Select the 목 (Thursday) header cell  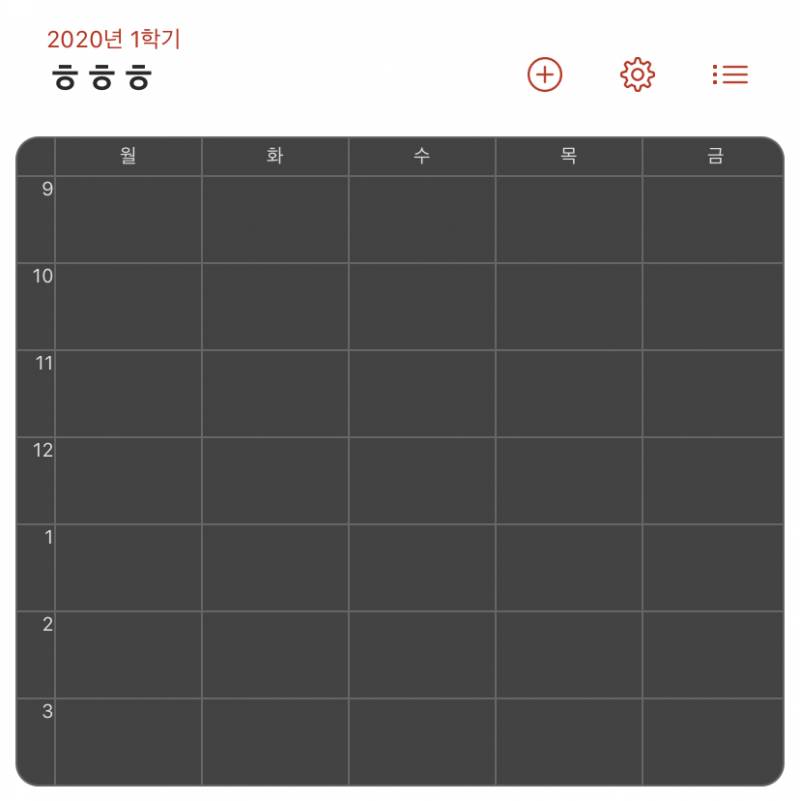click(x=570, y=157)
